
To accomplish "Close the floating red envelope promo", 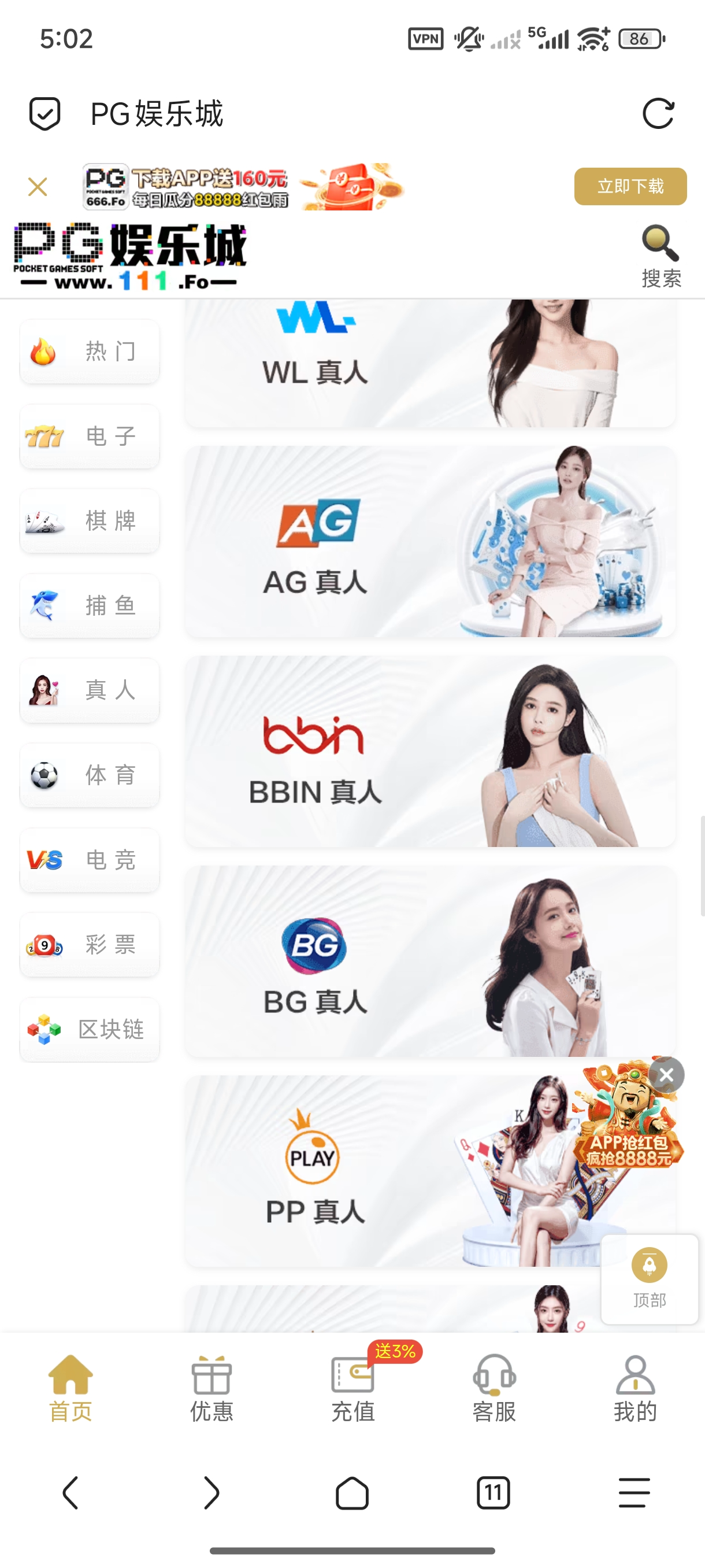I will pyautogui.click(x=666, y=1075).
